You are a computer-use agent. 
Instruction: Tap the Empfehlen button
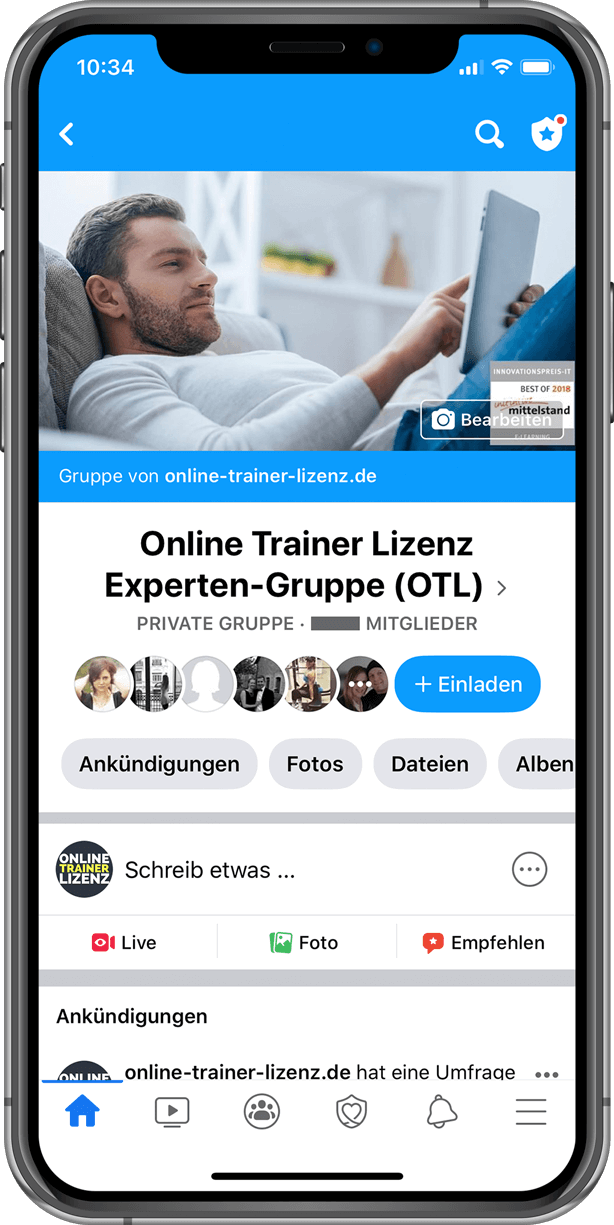pos(484,942)
